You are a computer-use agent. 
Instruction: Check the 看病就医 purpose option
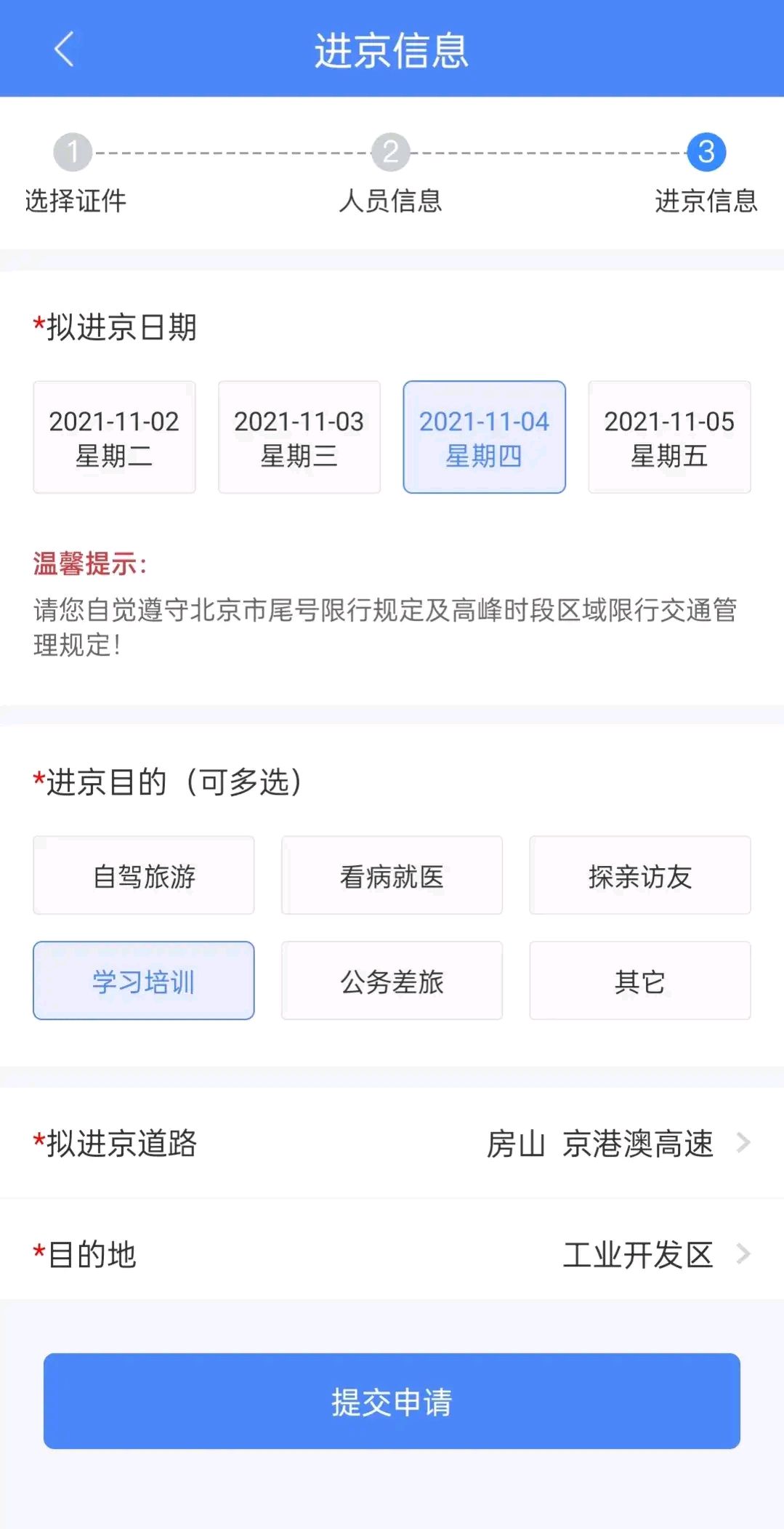coord(391,875)
